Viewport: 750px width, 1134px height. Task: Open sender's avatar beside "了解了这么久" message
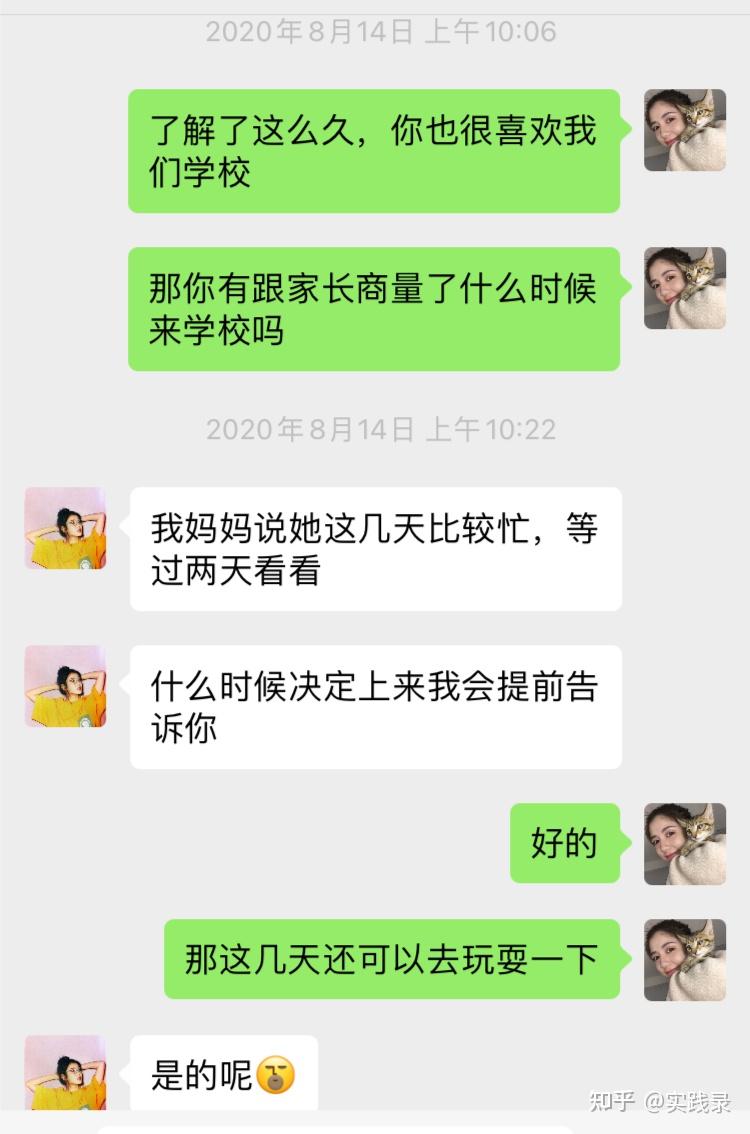click(x=684, y=130)
